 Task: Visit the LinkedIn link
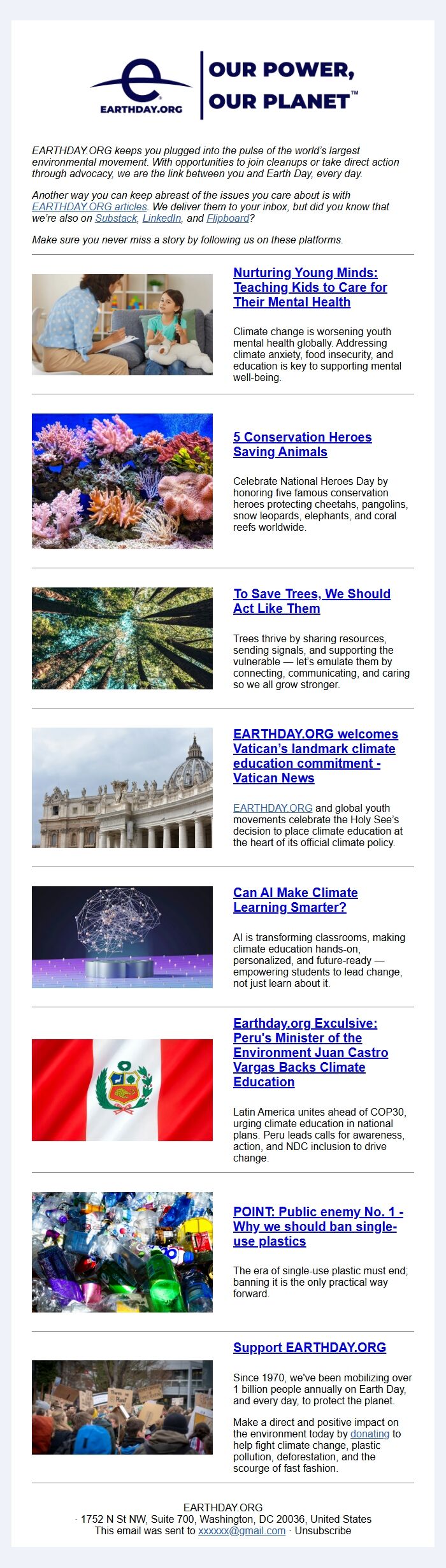tap(162, 218)
